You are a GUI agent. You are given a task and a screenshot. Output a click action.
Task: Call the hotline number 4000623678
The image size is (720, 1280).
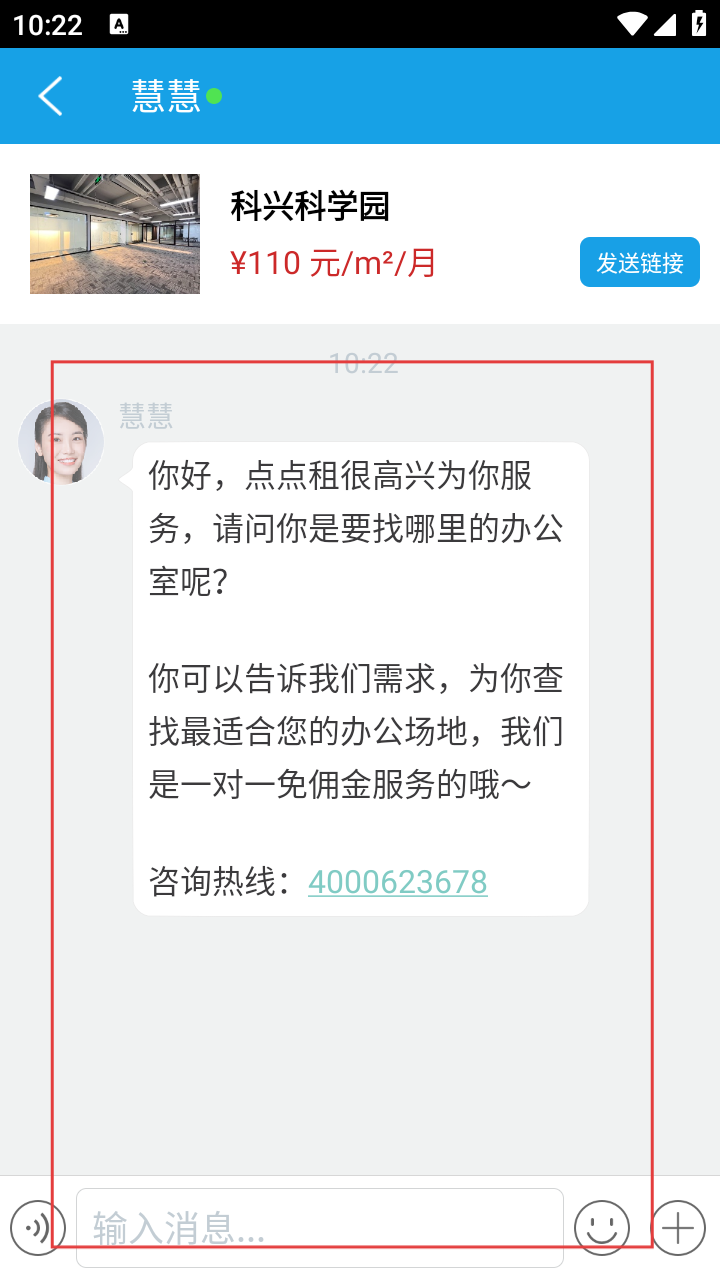tap(397, 882)
